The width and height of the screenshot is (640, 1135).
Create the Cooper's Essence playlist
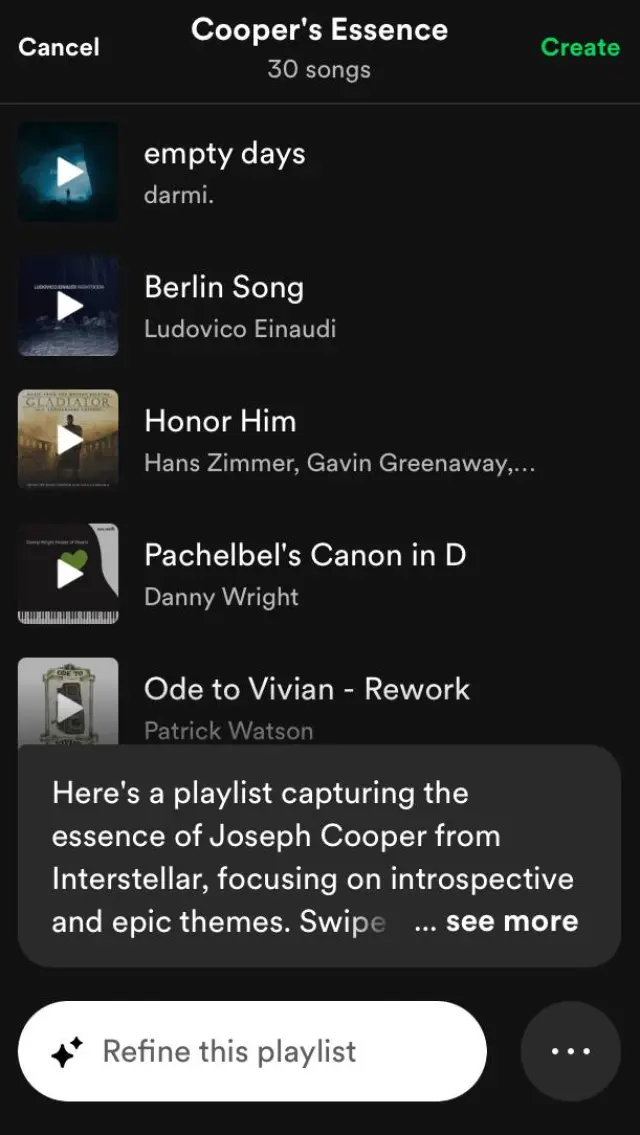580,47
